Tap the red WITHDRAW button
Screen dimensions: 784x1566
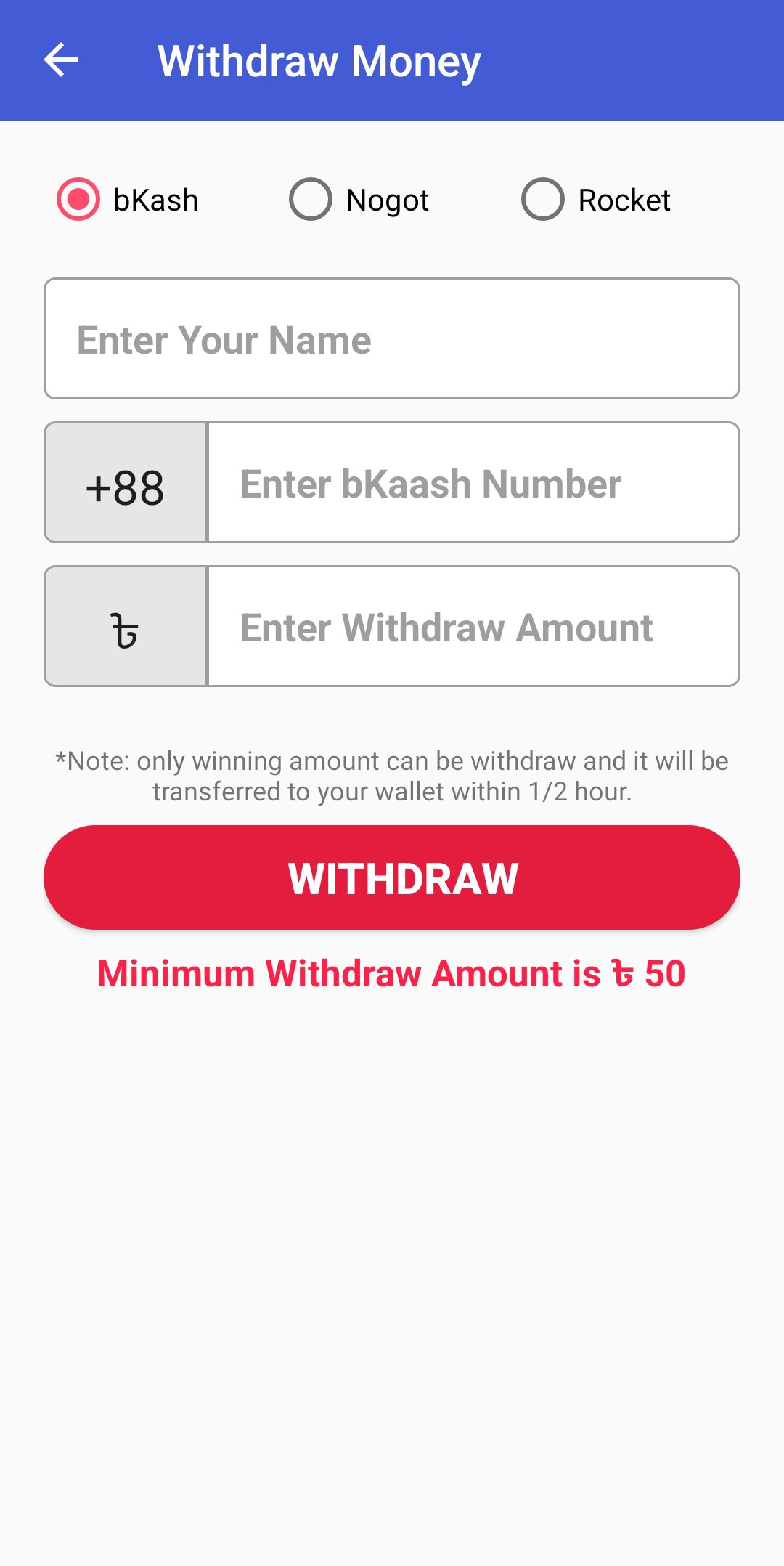tap(392, 877)
